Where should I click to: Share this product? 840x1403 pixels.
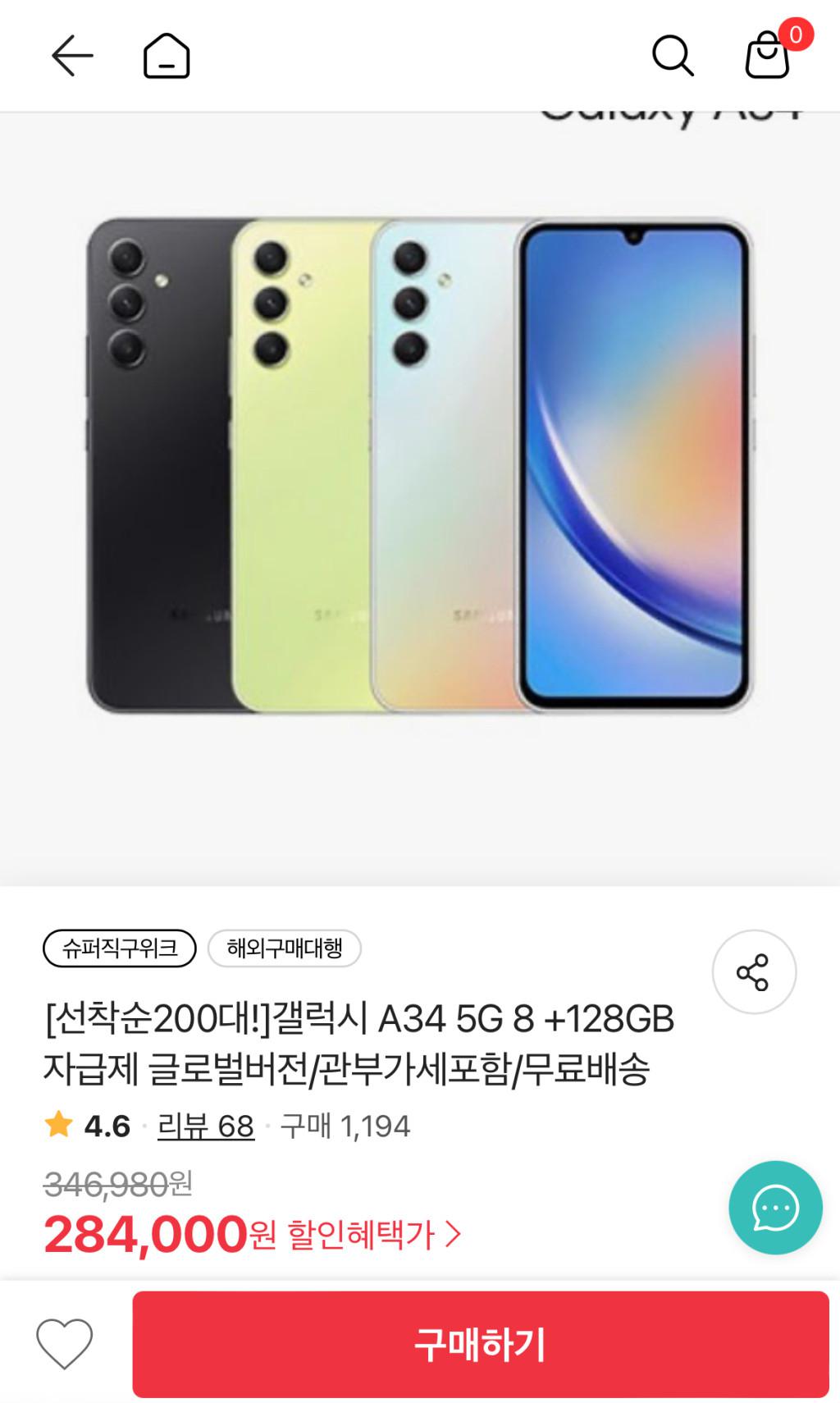(753, 972)
